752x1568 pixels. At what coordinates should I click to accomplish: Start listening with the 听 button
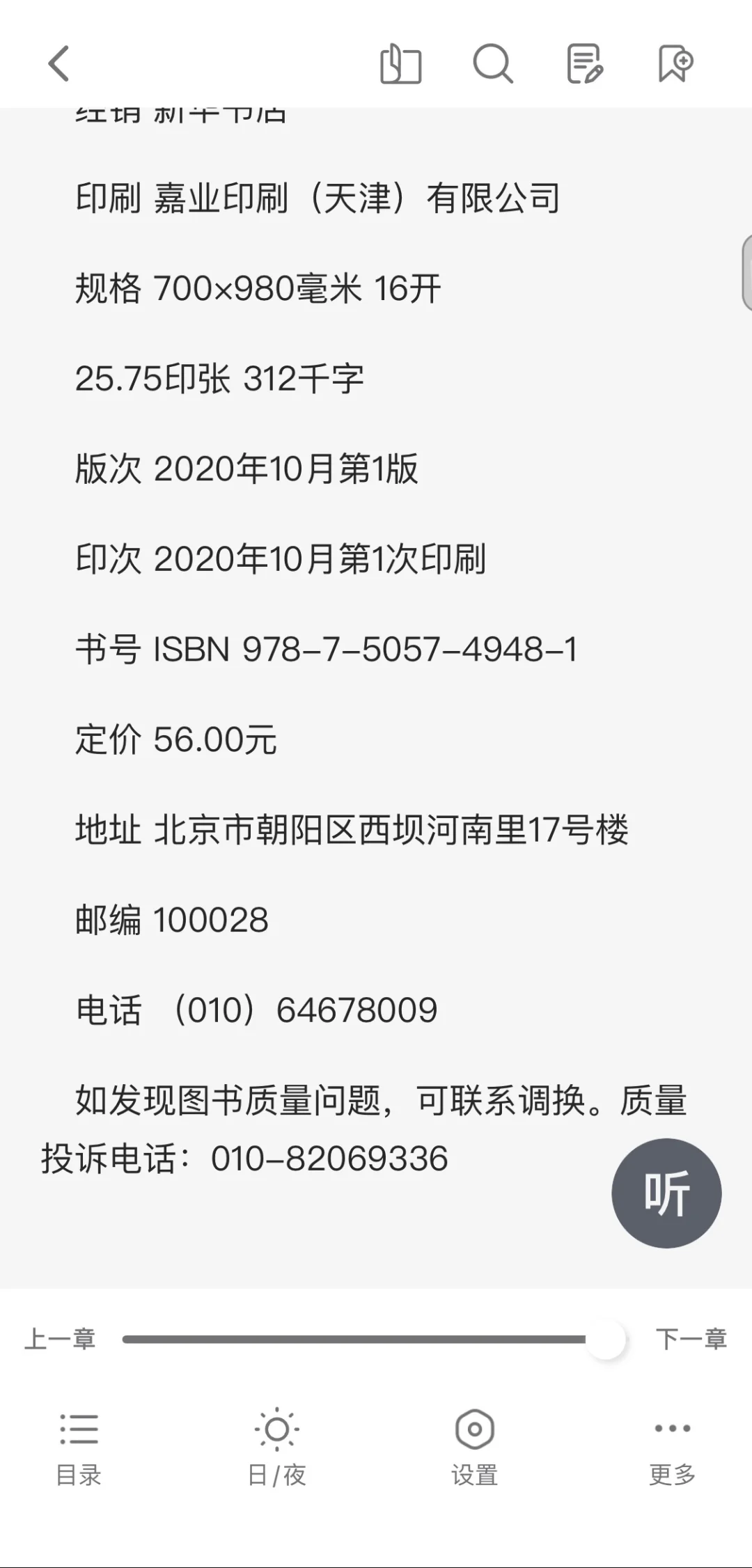coord(666,1193)
